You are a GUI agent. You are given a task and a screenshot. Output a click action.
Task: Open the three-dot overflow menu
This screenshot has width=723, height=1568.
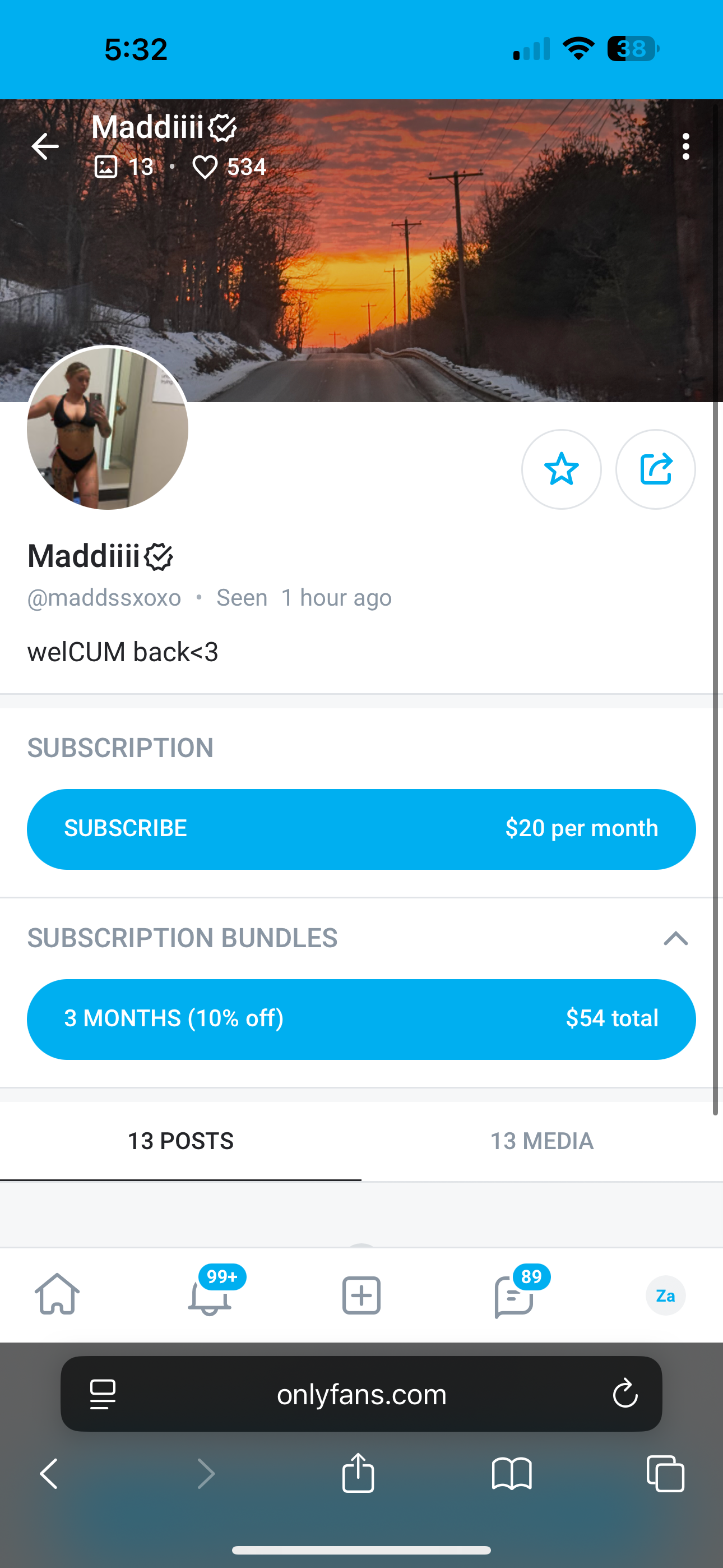[686, 147]
